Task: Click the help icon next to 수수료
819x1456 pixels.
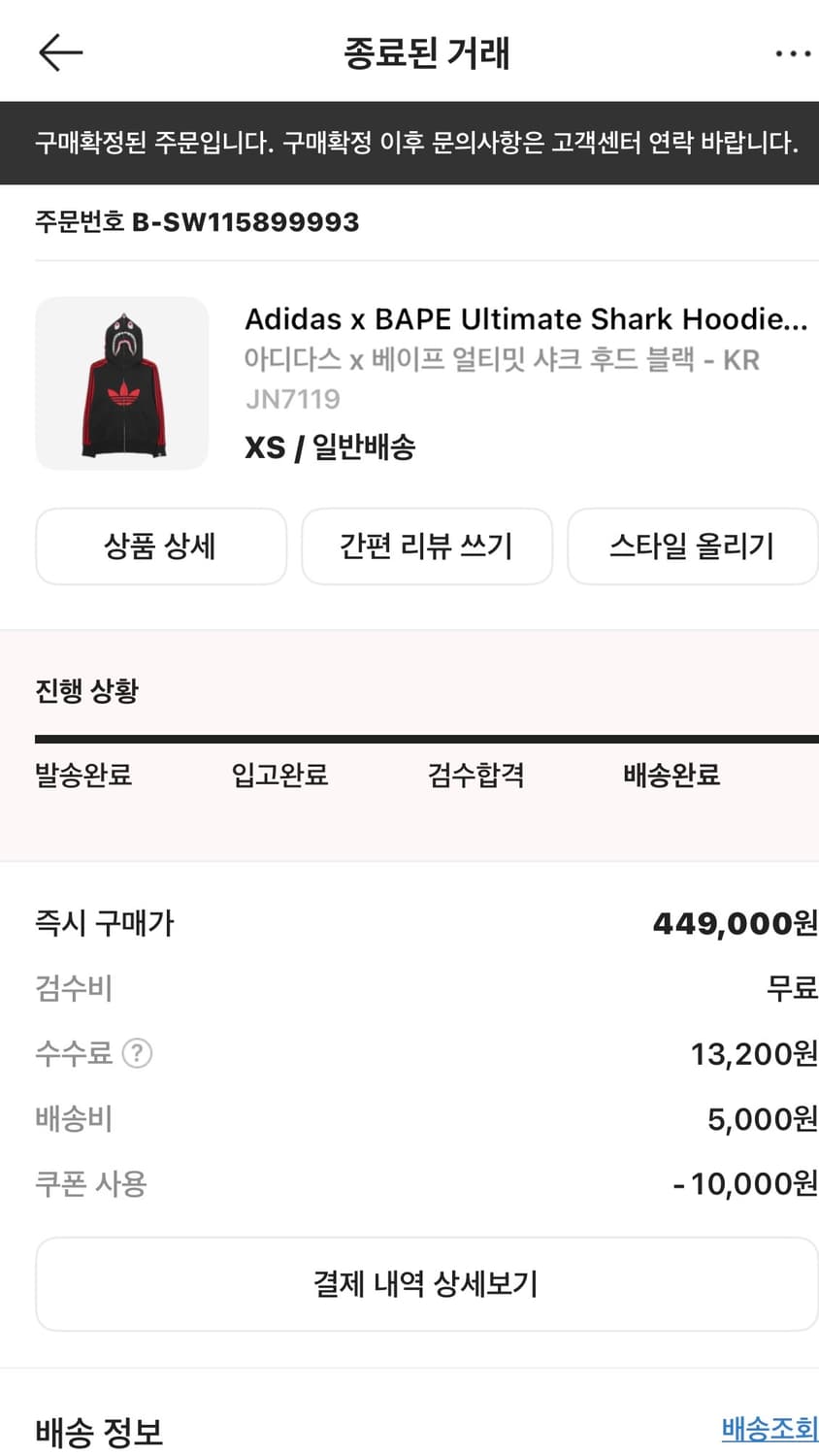Action: (x=139, y=1053)
